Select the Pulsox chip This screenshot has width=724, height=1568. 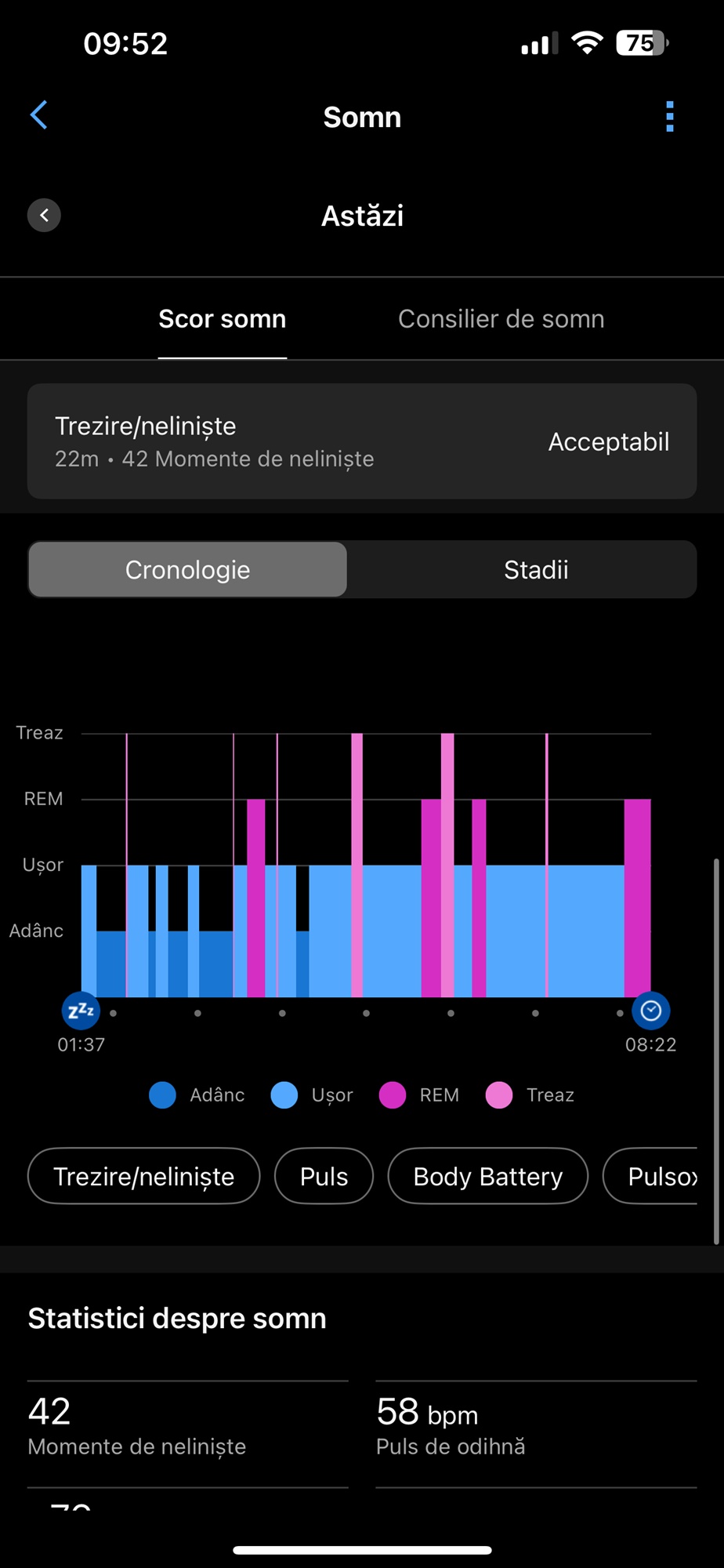(x=652, y=1176)
